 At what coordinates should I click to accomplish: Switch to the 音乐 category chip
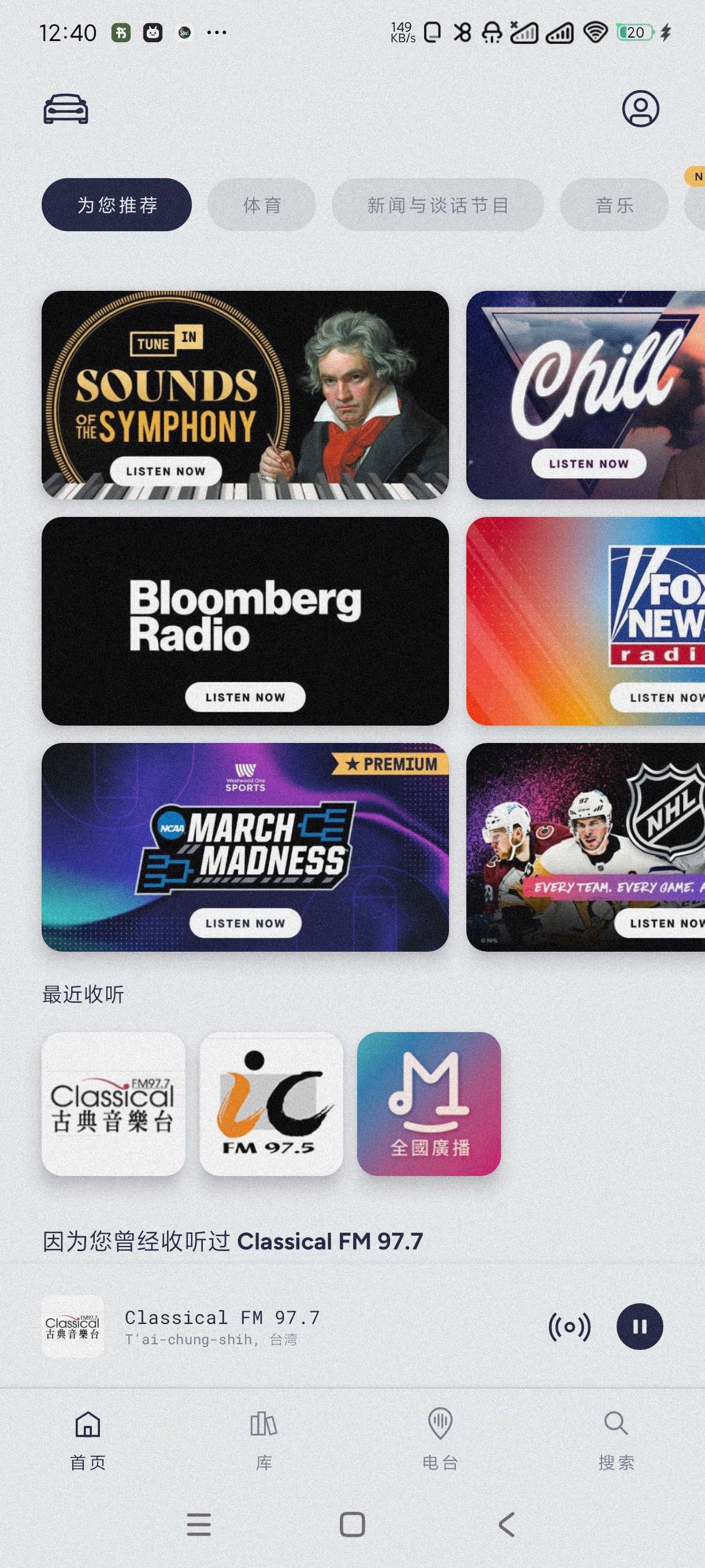point(614,205)
